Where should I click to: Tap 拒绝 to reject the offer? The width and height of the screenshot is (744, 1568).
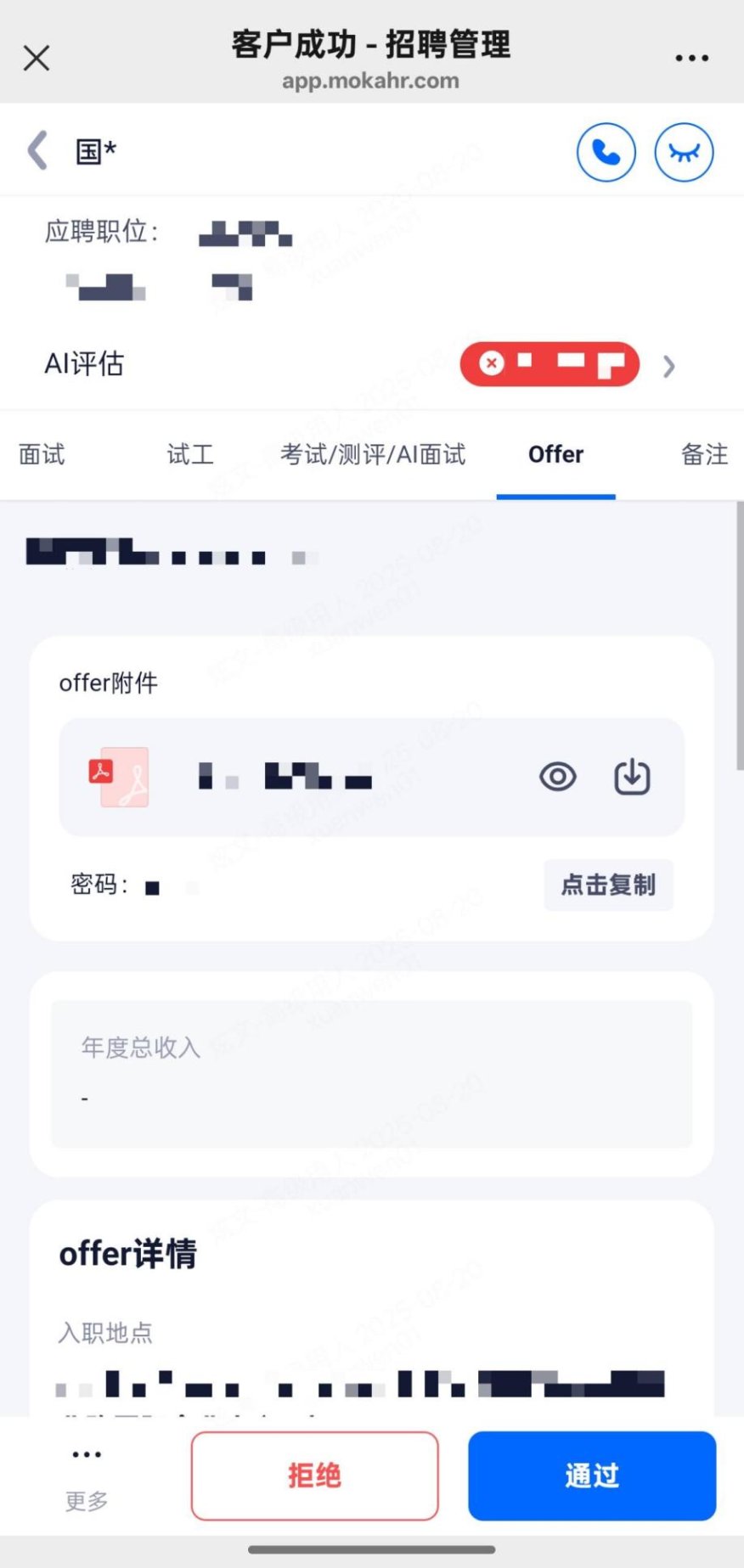(314, 1475)
